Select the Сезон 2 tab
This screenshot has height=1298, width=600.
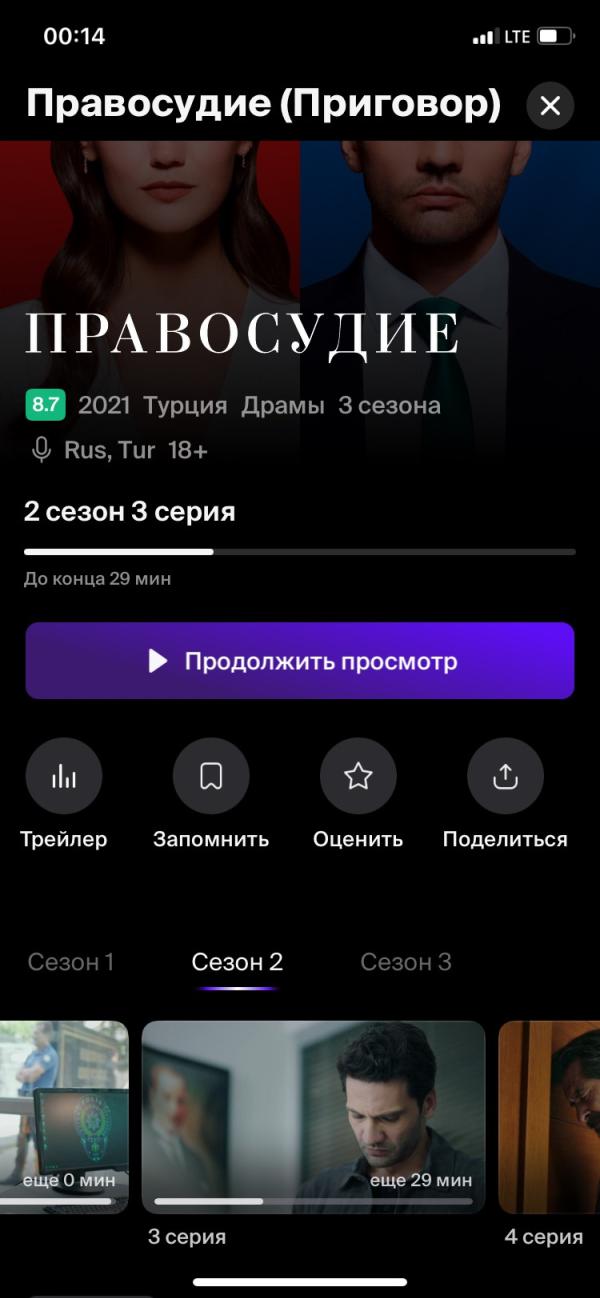[x=237, y=962]
